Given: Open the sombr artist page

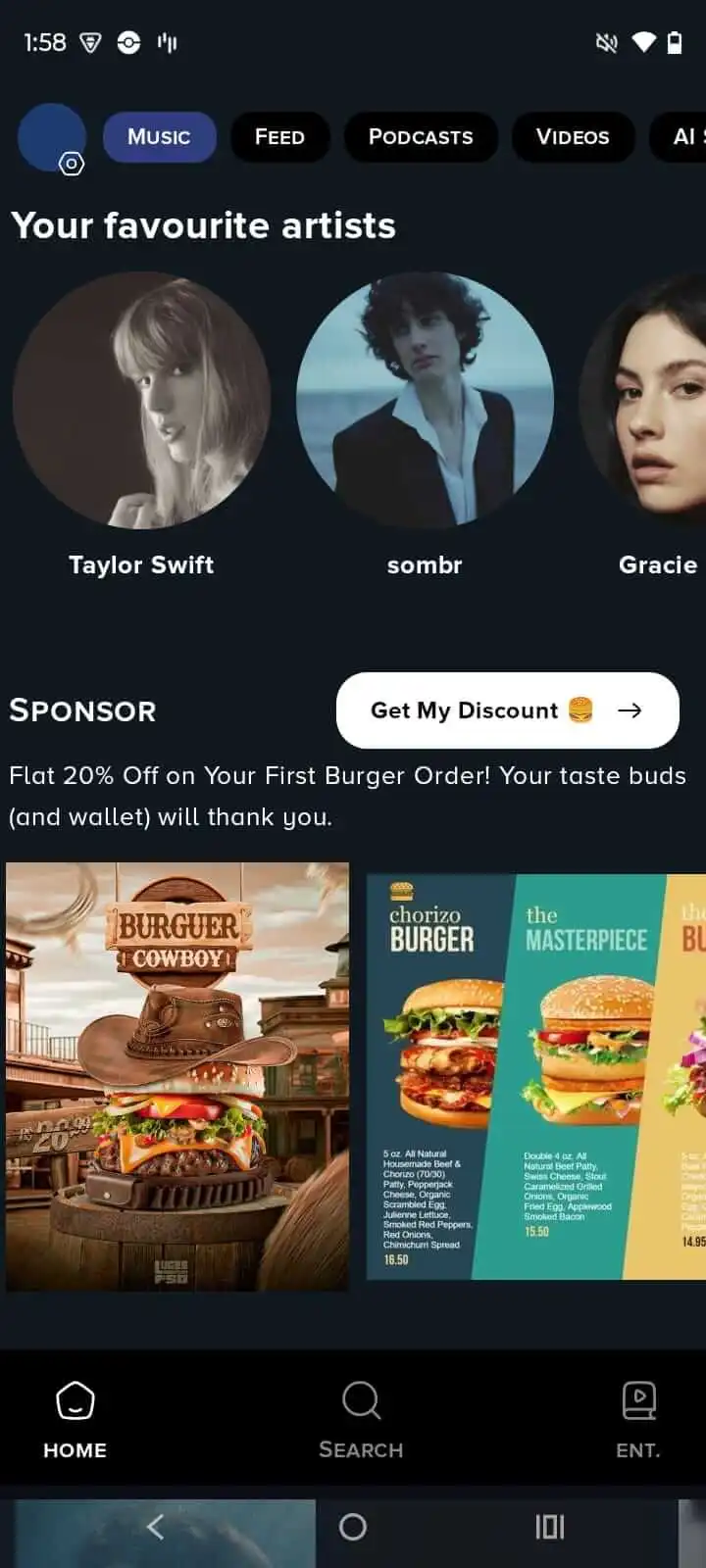Looking at the screenshot, I should click(425, 402).
